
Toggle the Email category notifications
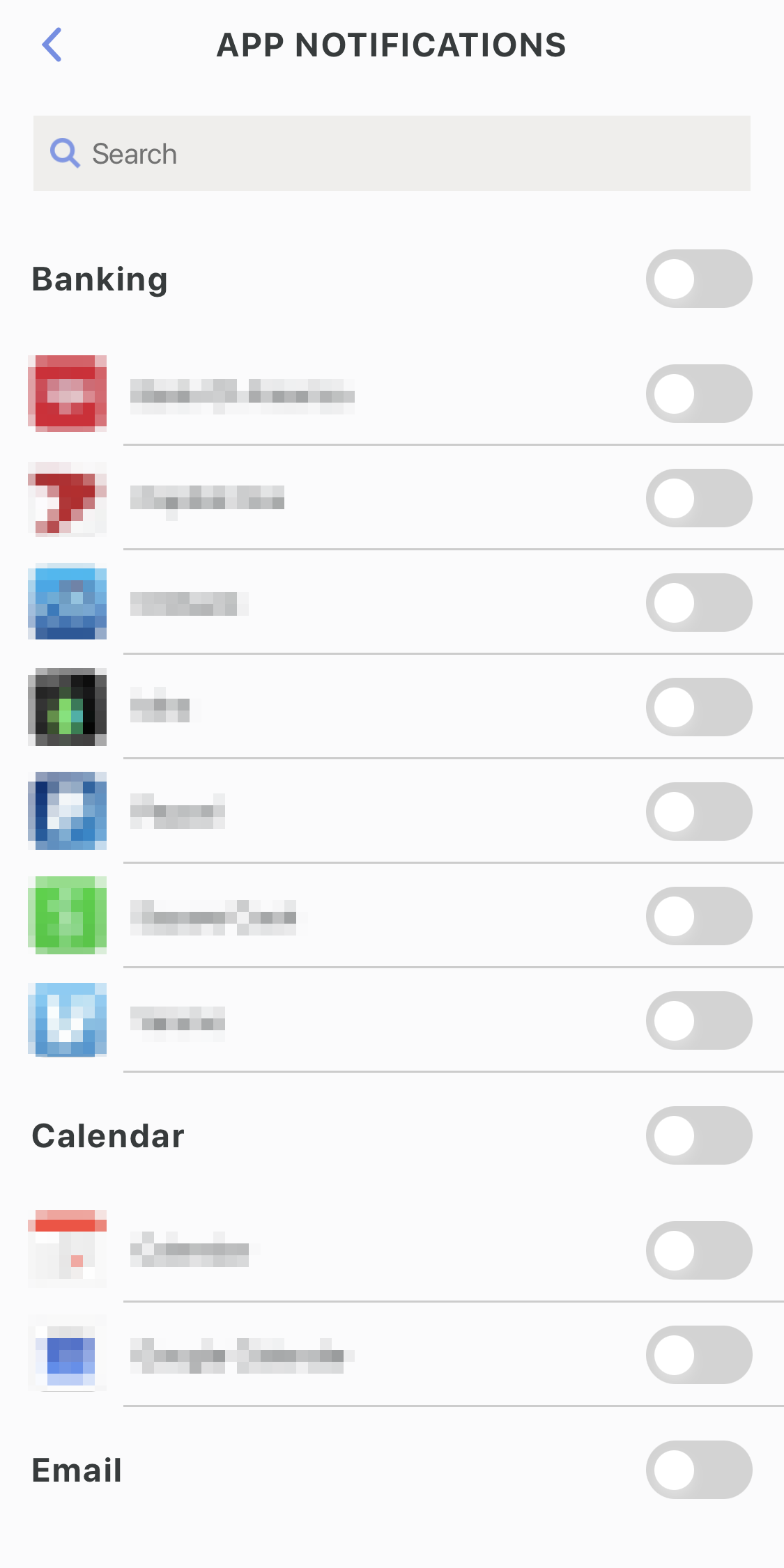[698, 1470]
